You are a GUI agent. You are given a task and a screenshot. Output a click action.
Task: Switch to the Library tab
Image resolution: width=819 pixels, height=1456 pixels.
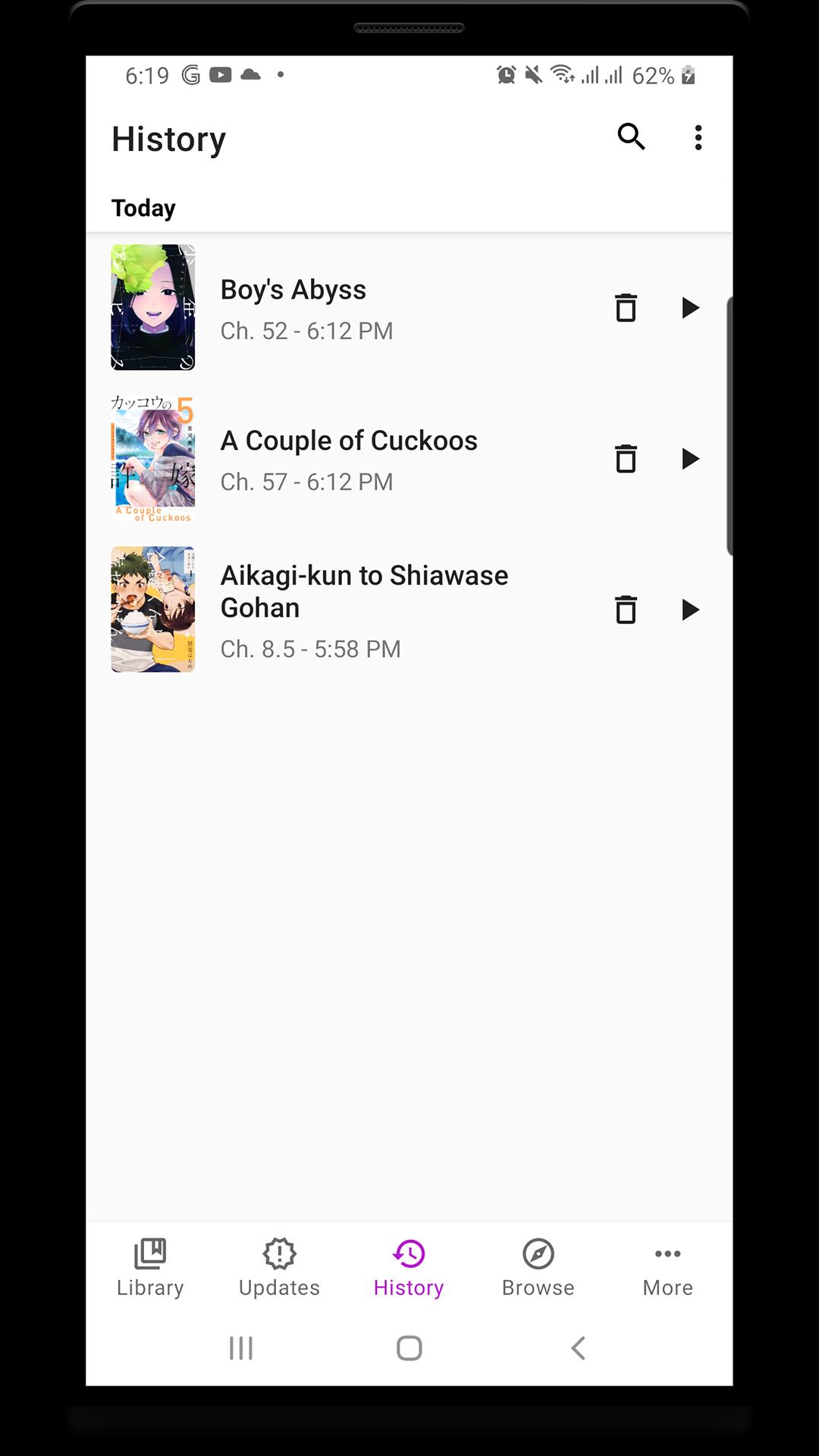tap(150, 1268)
